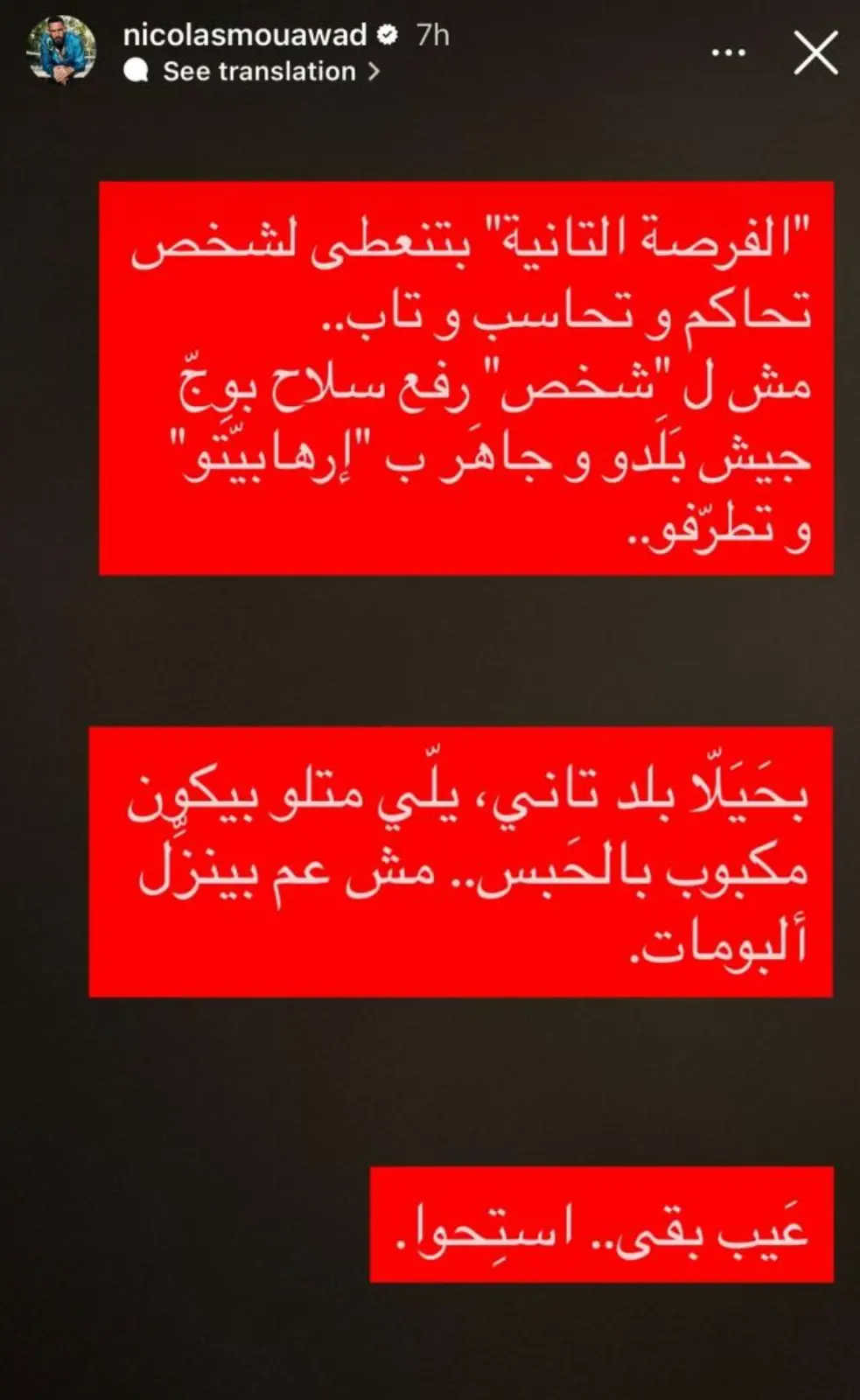This screenshot has height=1400, width=860.
Task: Tap the nicolasmouawad username
Action: point(245,35)
